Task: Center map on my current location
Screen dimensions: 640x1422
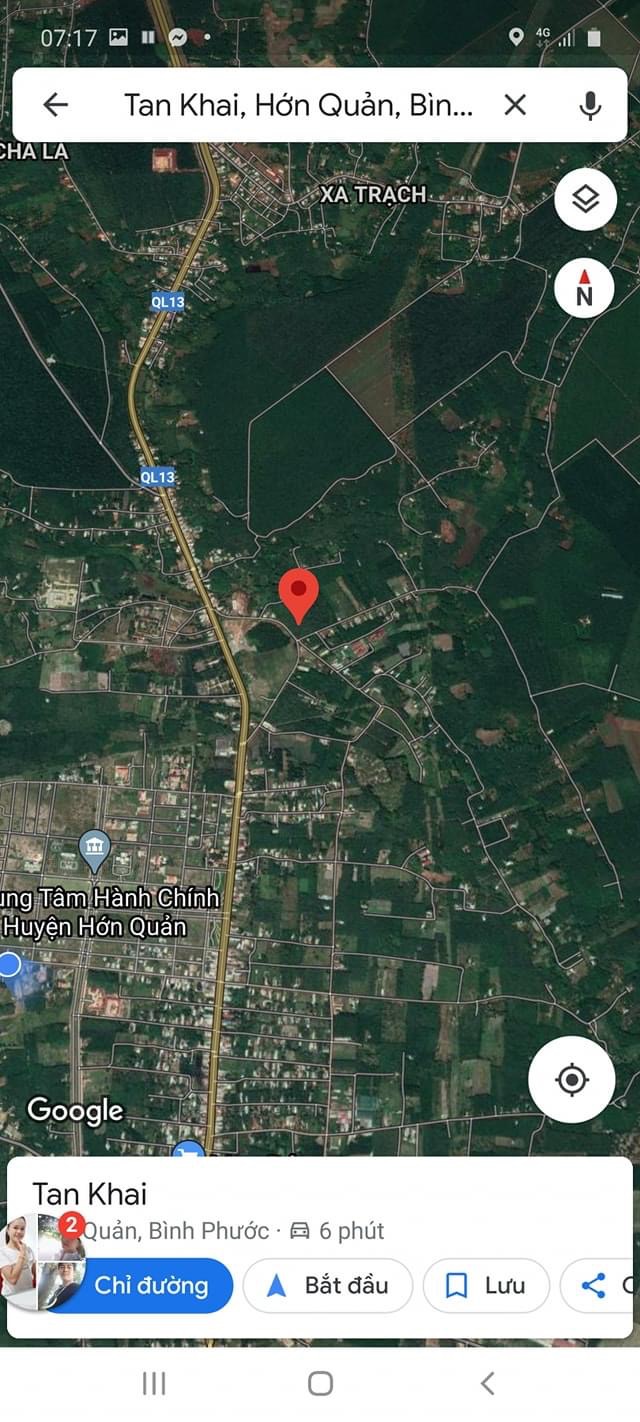Action: coord(571,1080)
